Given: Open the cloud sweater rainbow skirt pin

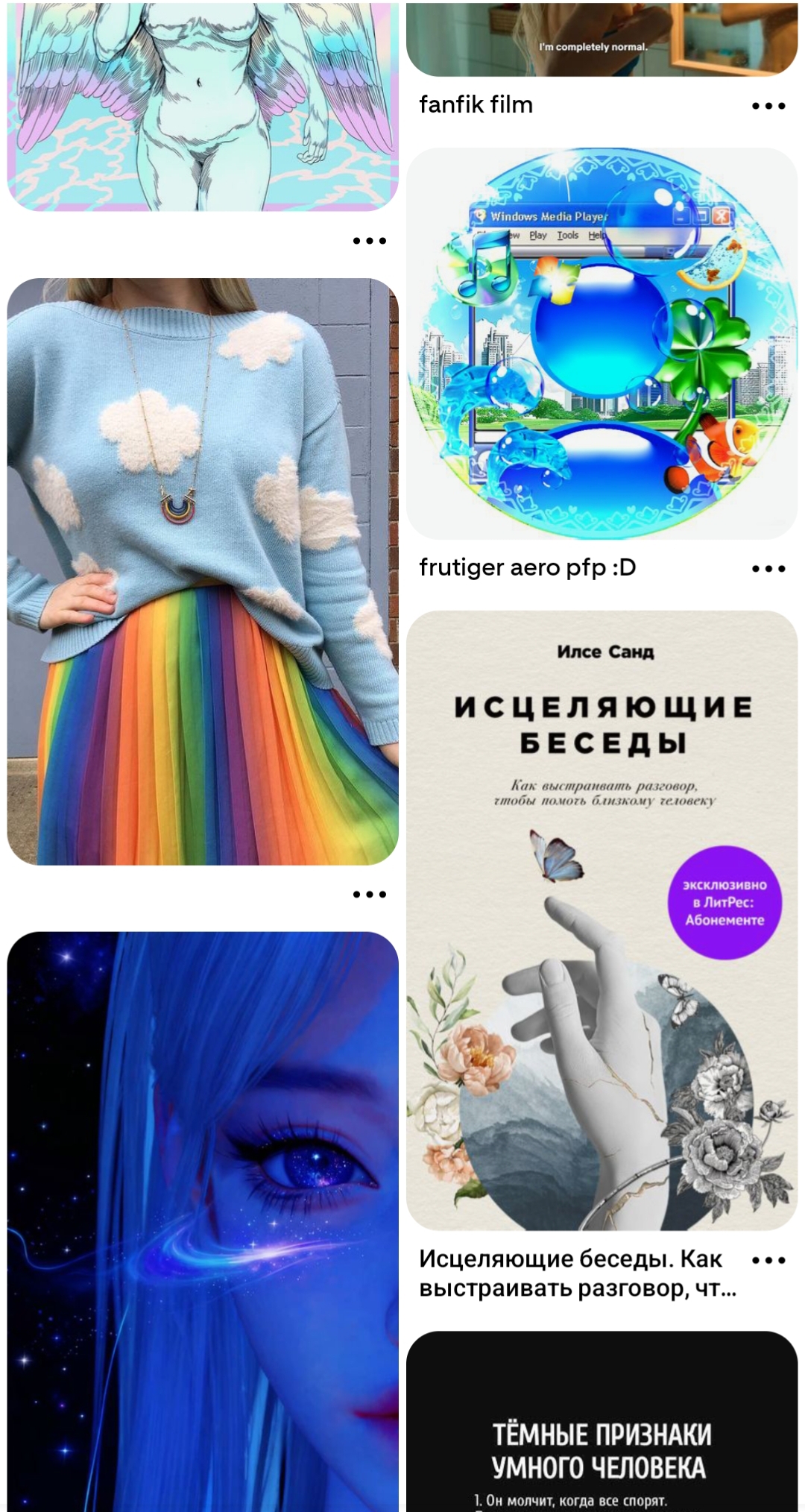Looking at the screenshot, I should 203,571.
